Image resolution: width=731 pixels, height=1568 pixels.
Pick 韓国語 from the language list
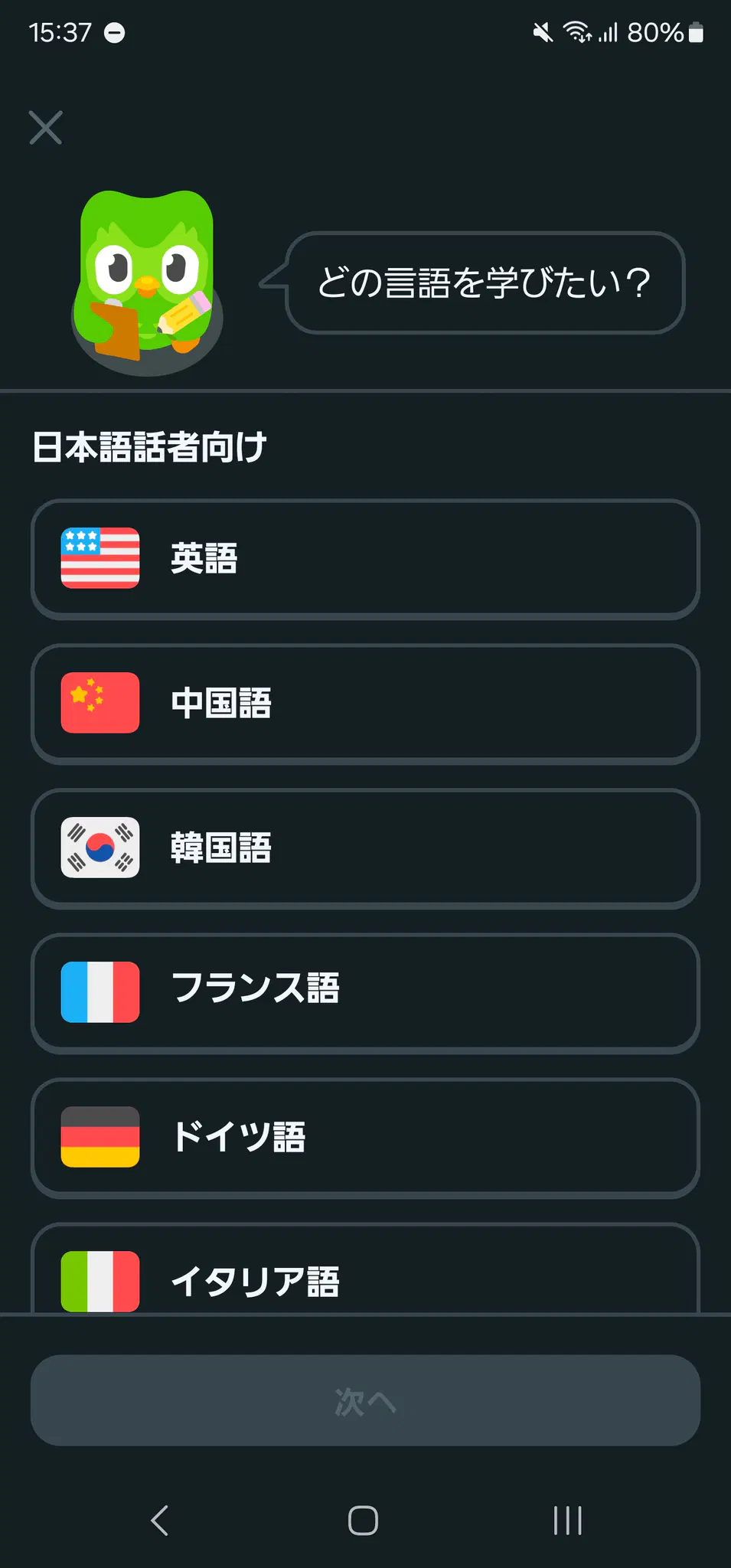[x=365, y=848]
